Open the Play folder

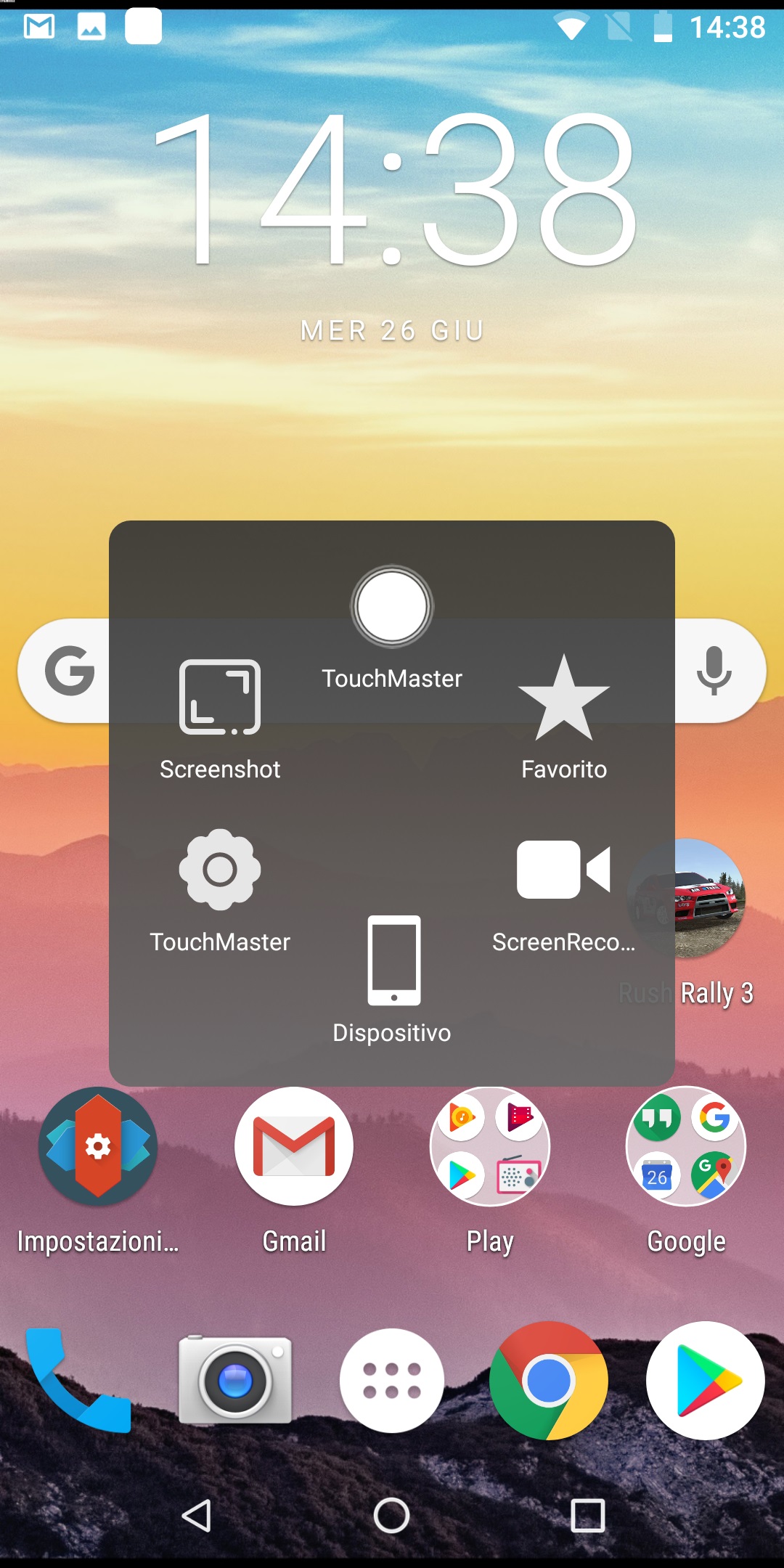pyautogui.click(x=490, y=1147)
